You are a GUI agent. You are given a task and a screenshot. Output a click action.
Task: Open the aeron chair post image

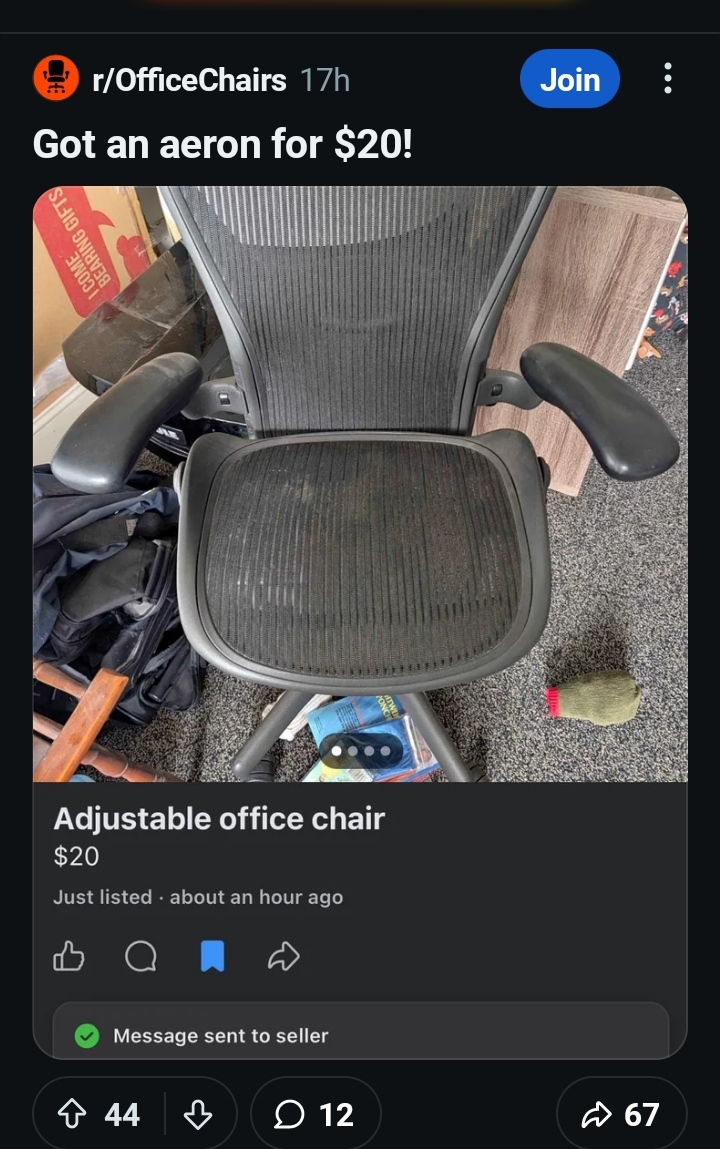(360, 480)
